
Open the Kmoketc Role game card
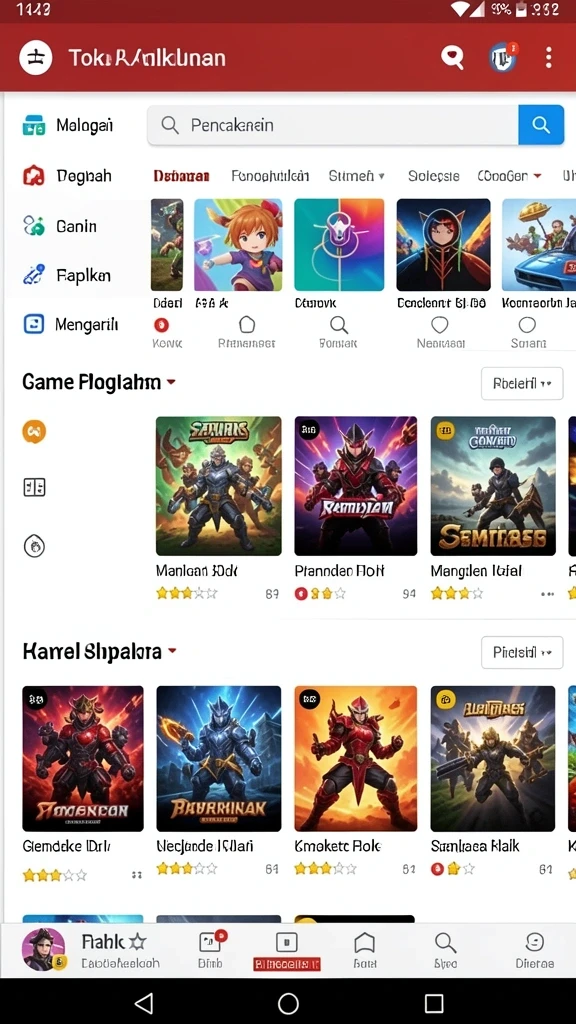tap(355, 782)
